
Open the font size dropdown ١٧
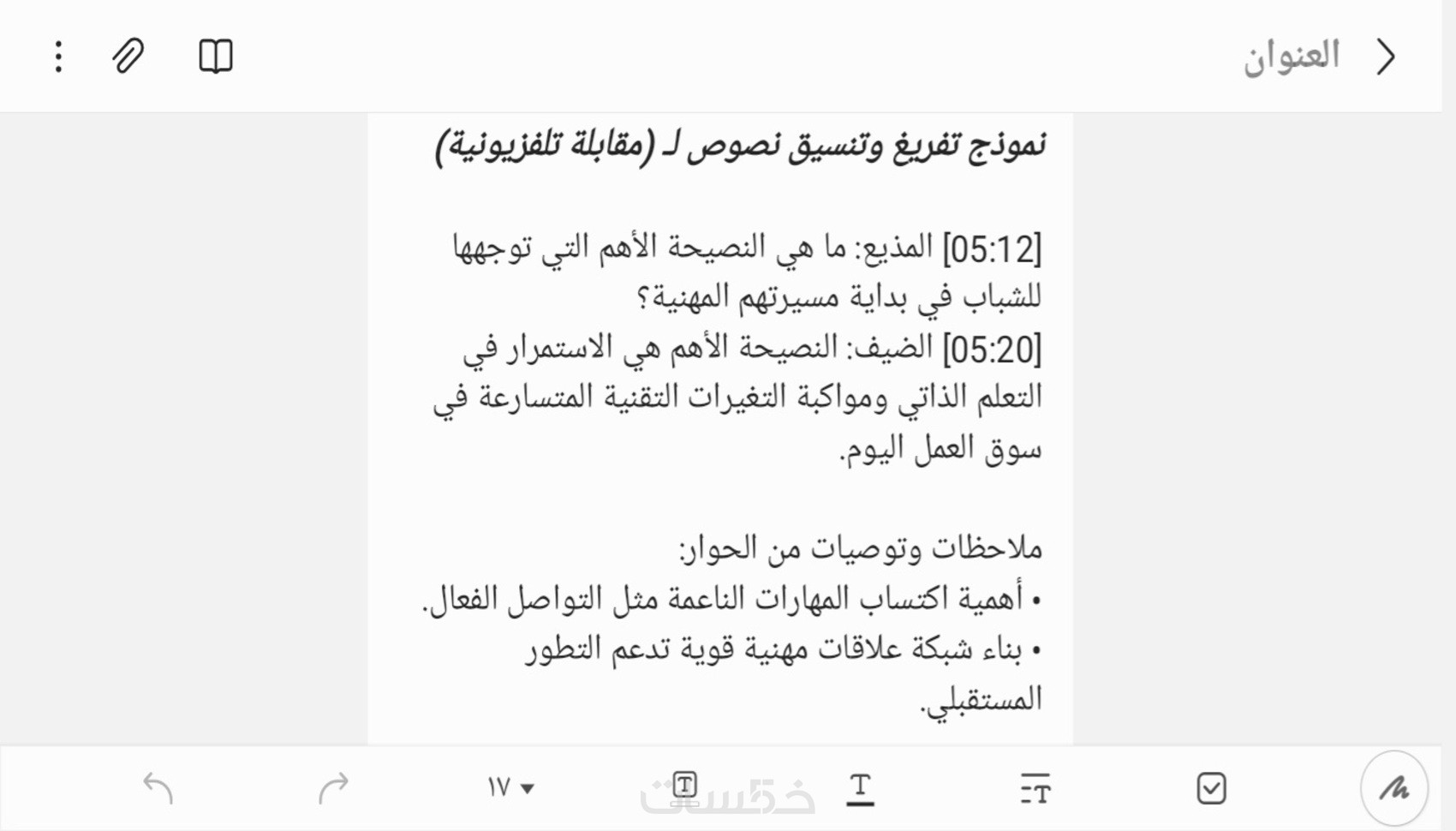(x=510, y=787)
